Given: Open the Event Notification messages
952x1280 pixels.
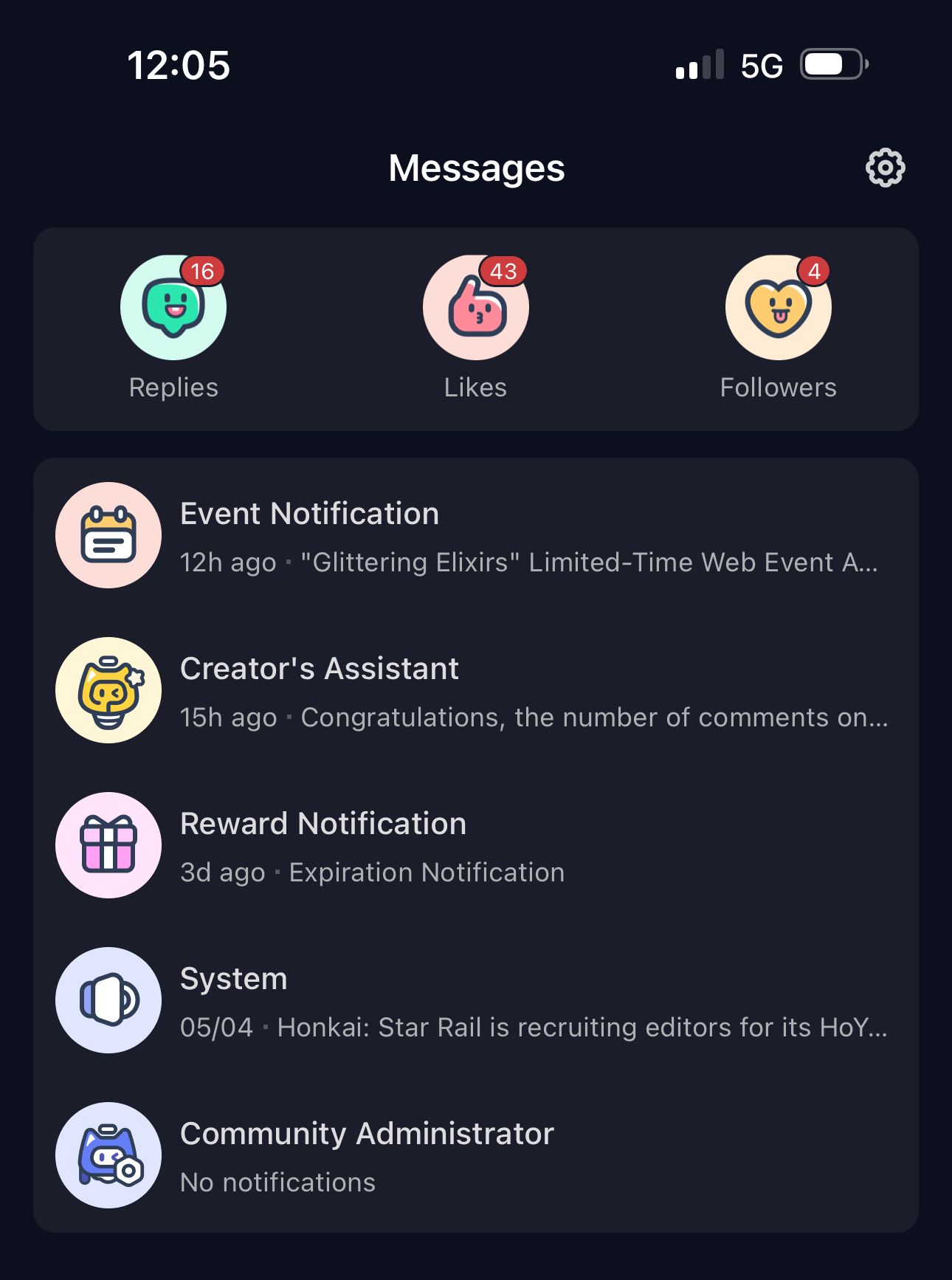Looking at the screenshot, I should [476, 536].
